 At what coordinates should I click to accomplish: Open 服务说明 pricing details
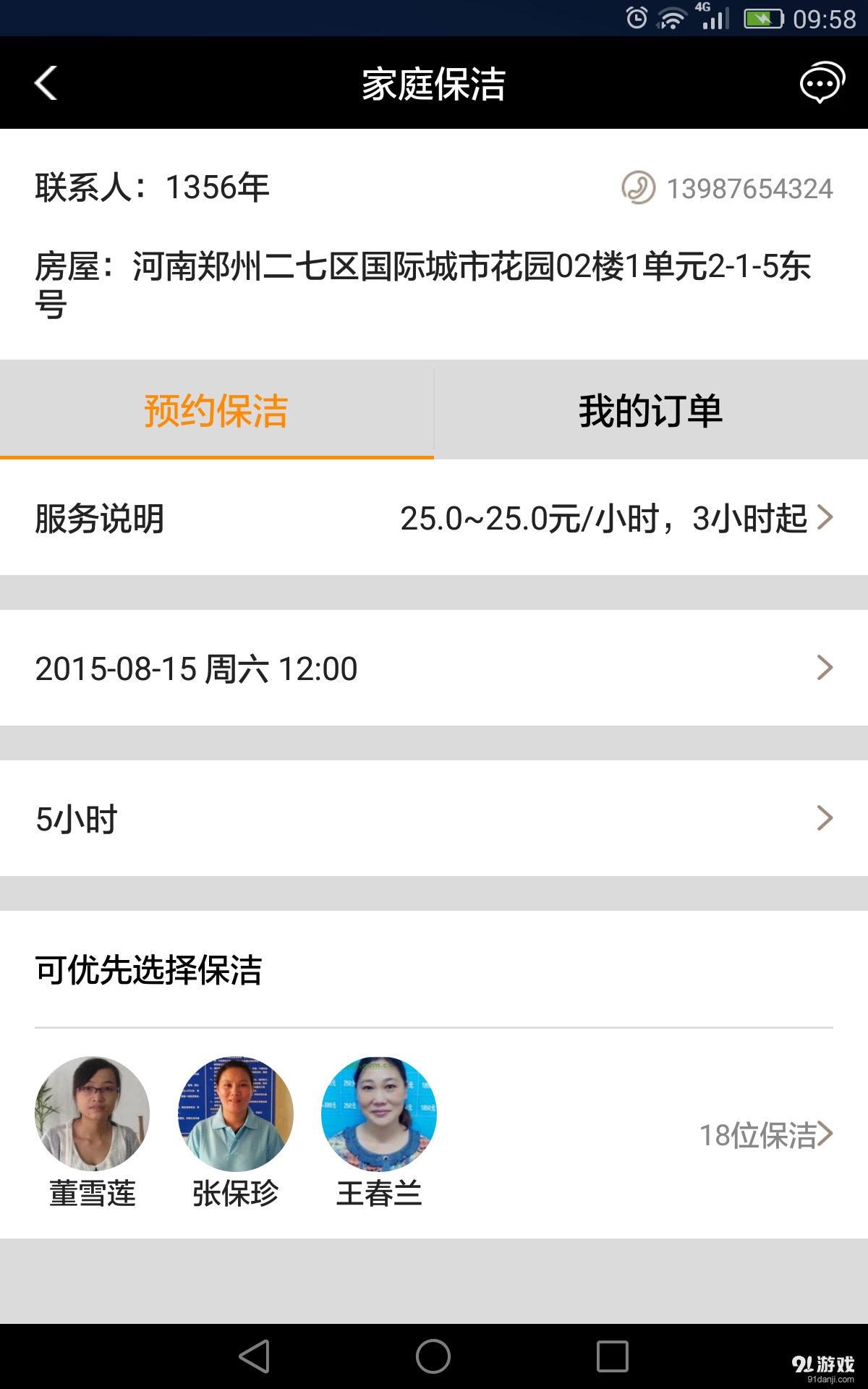434,518
